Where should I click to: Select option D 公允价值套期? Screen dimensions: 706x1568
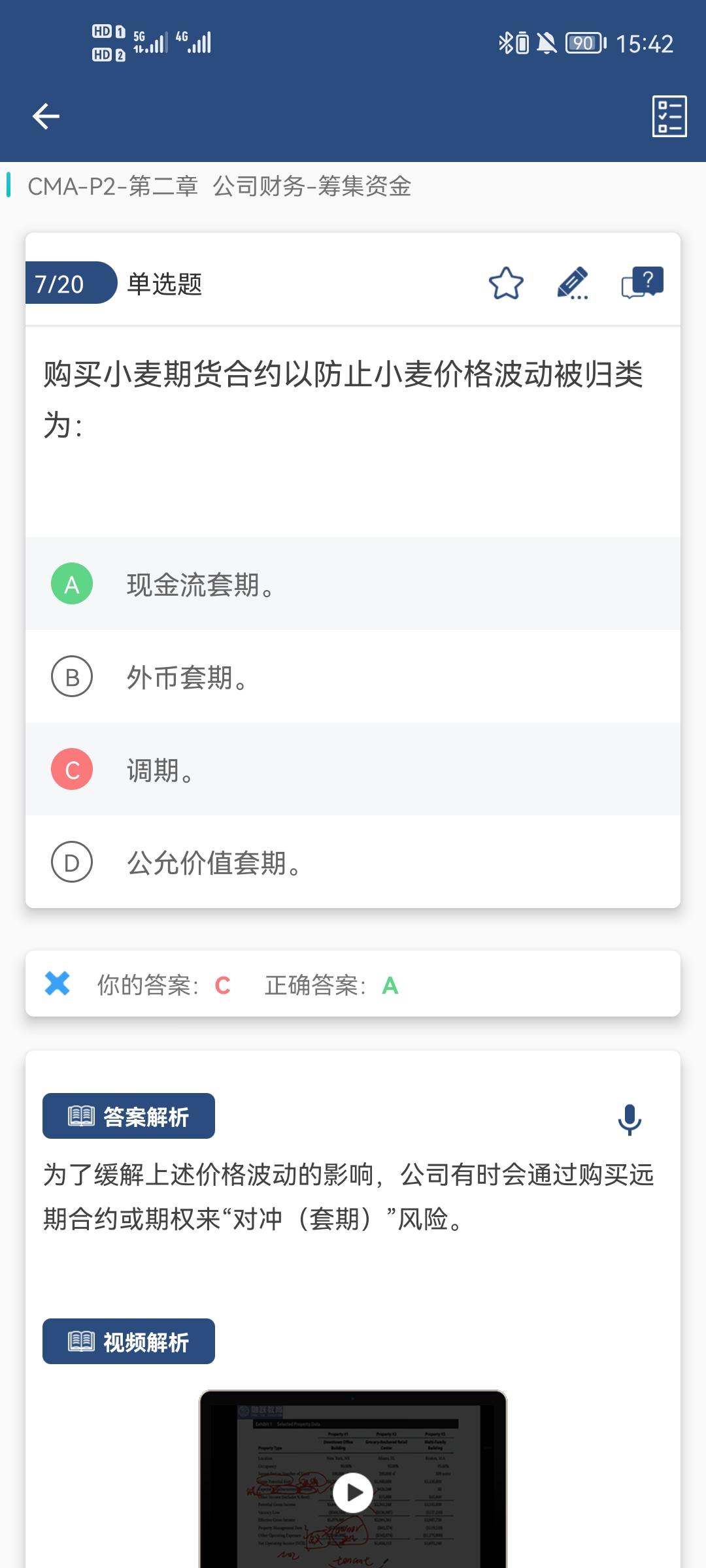click(353, 862)
